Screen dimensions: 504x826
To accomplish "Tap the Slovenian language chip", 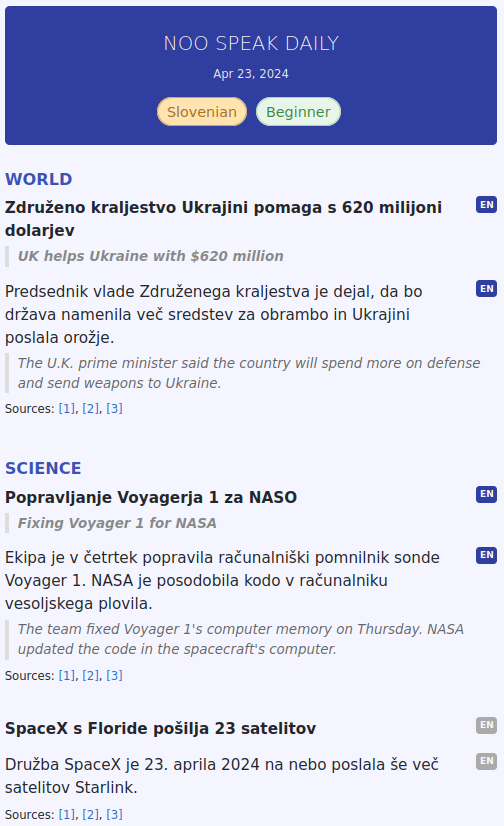I will click(202, 112).
